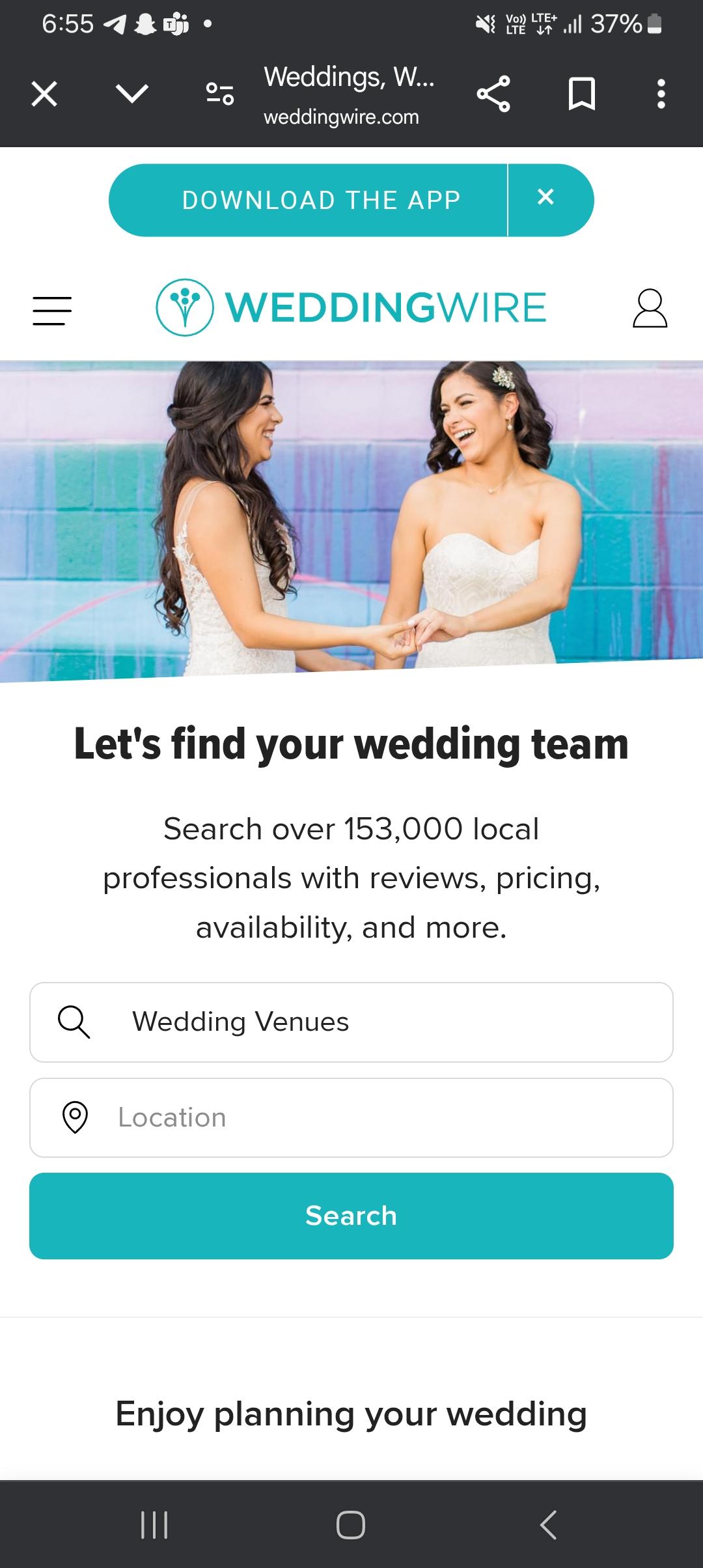Tap the teal Search button

pyautogui.click(x=351, y=1216)
